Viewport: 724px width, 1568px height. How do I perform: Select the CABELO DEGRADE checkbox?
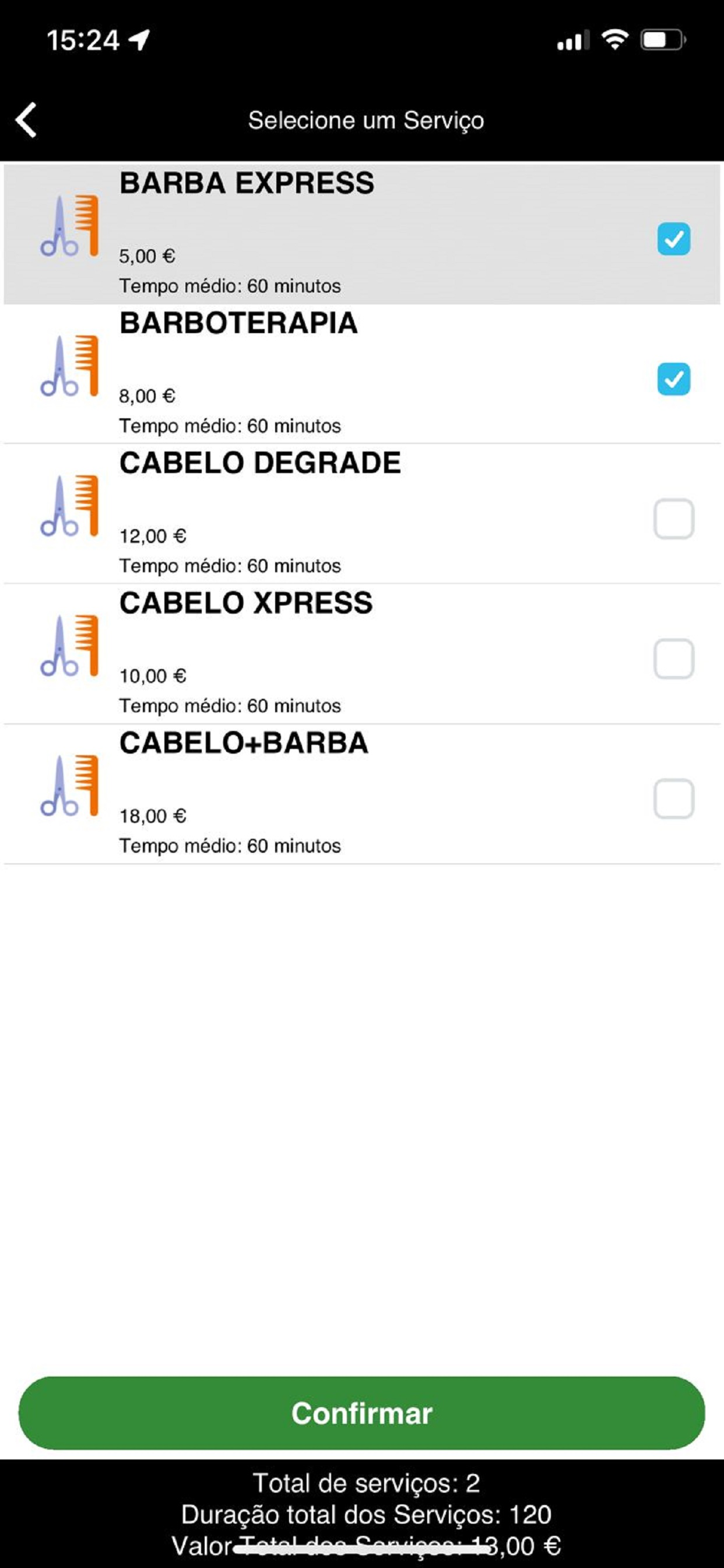(x=673, y=519)
